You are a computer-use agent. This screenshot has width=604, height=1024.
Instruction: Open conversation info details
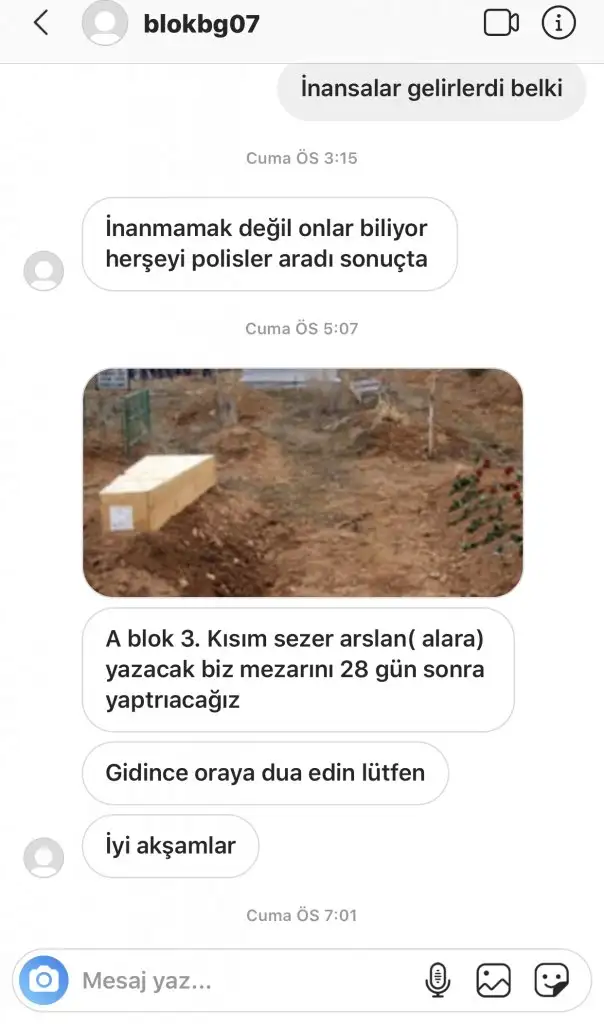pyautogui.click(x=558, y=23)
